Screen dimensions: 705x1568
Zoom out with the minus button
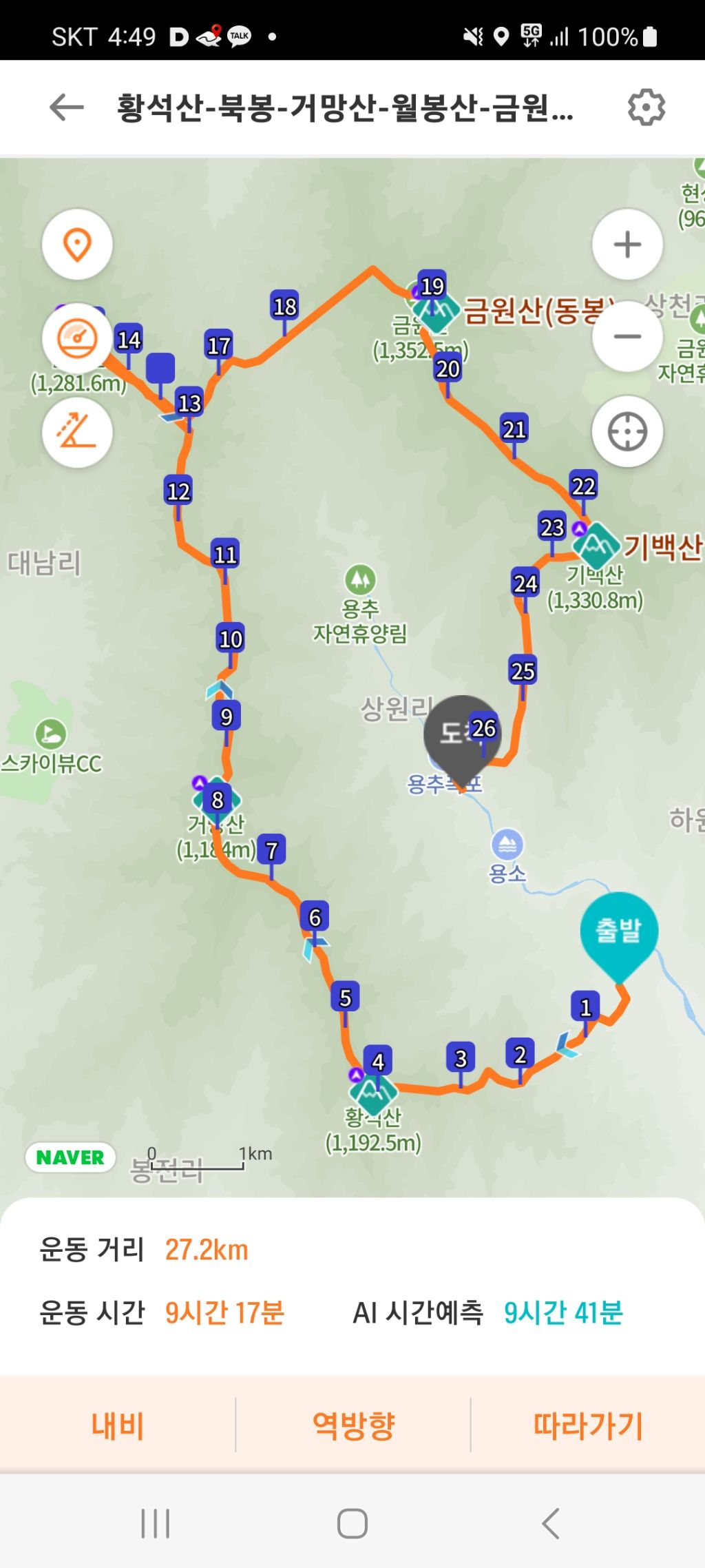click(627, 337)
